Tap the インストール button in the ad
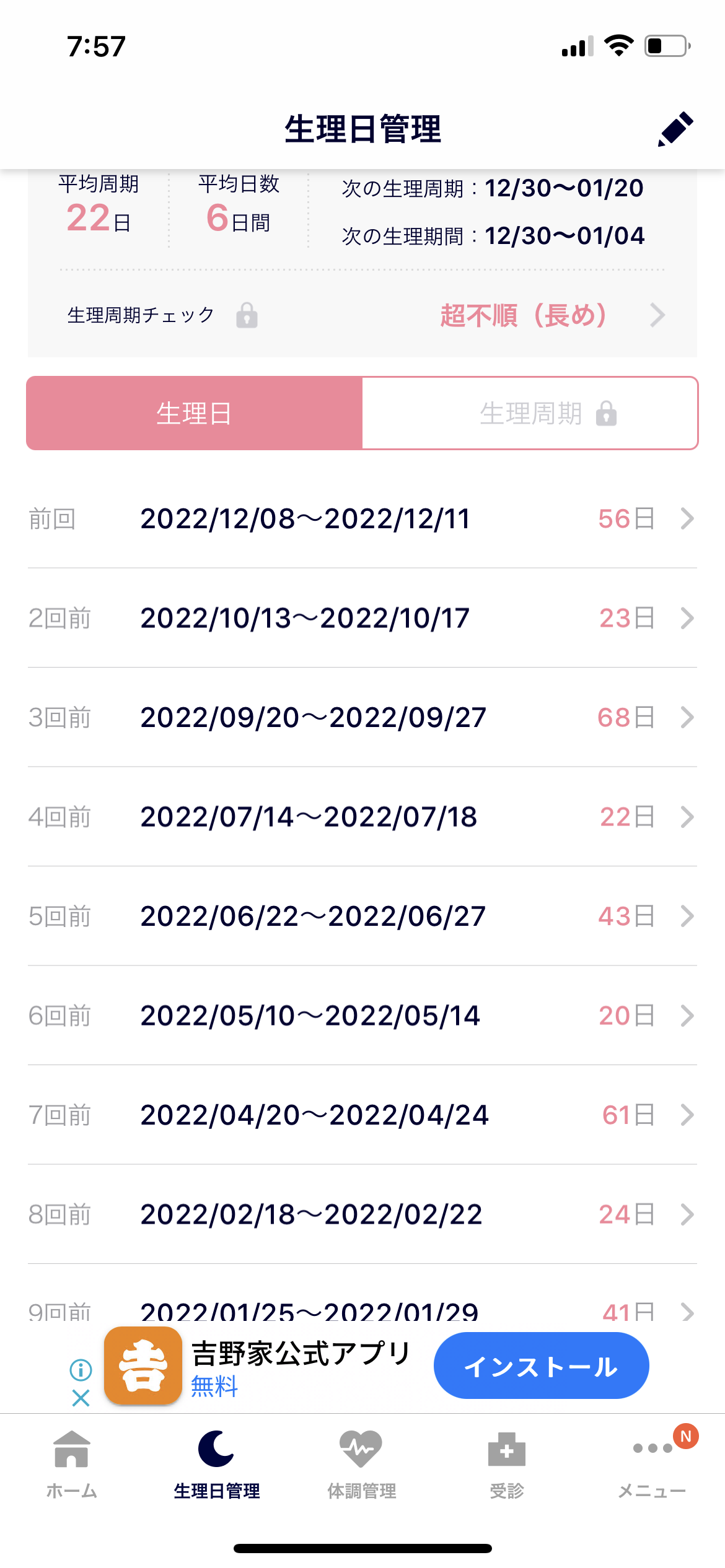Image resolution: width=725 pixels, height=1568 pixels. click(541, 1365)
